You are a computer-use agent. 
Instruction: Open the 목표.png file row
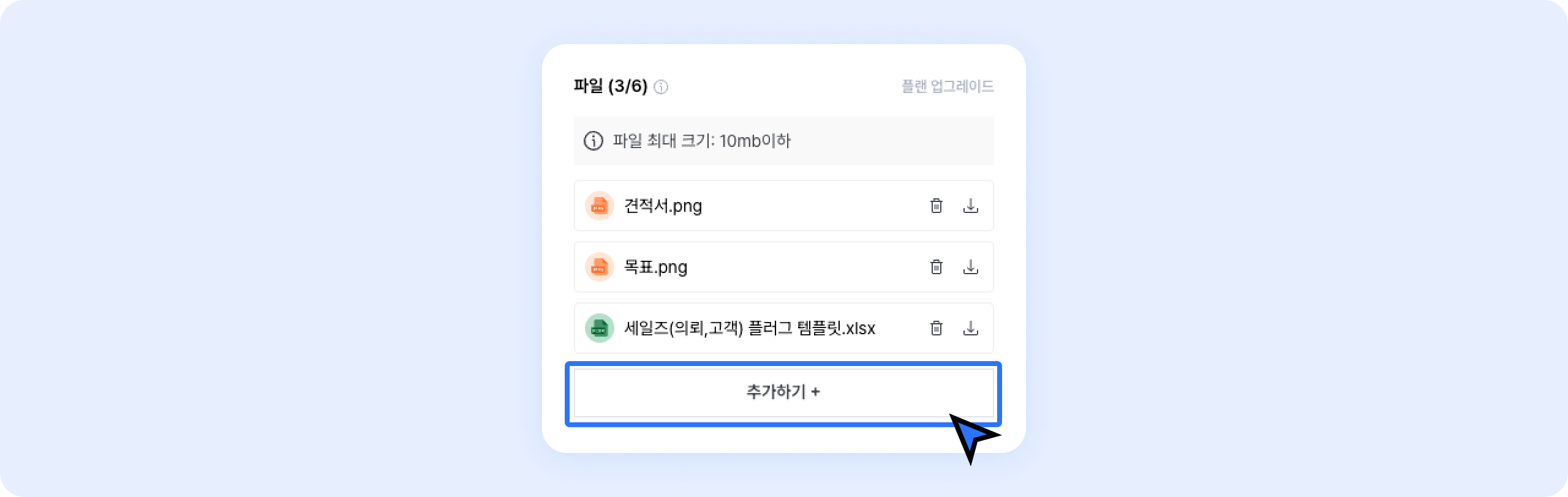tap(655, 267)
